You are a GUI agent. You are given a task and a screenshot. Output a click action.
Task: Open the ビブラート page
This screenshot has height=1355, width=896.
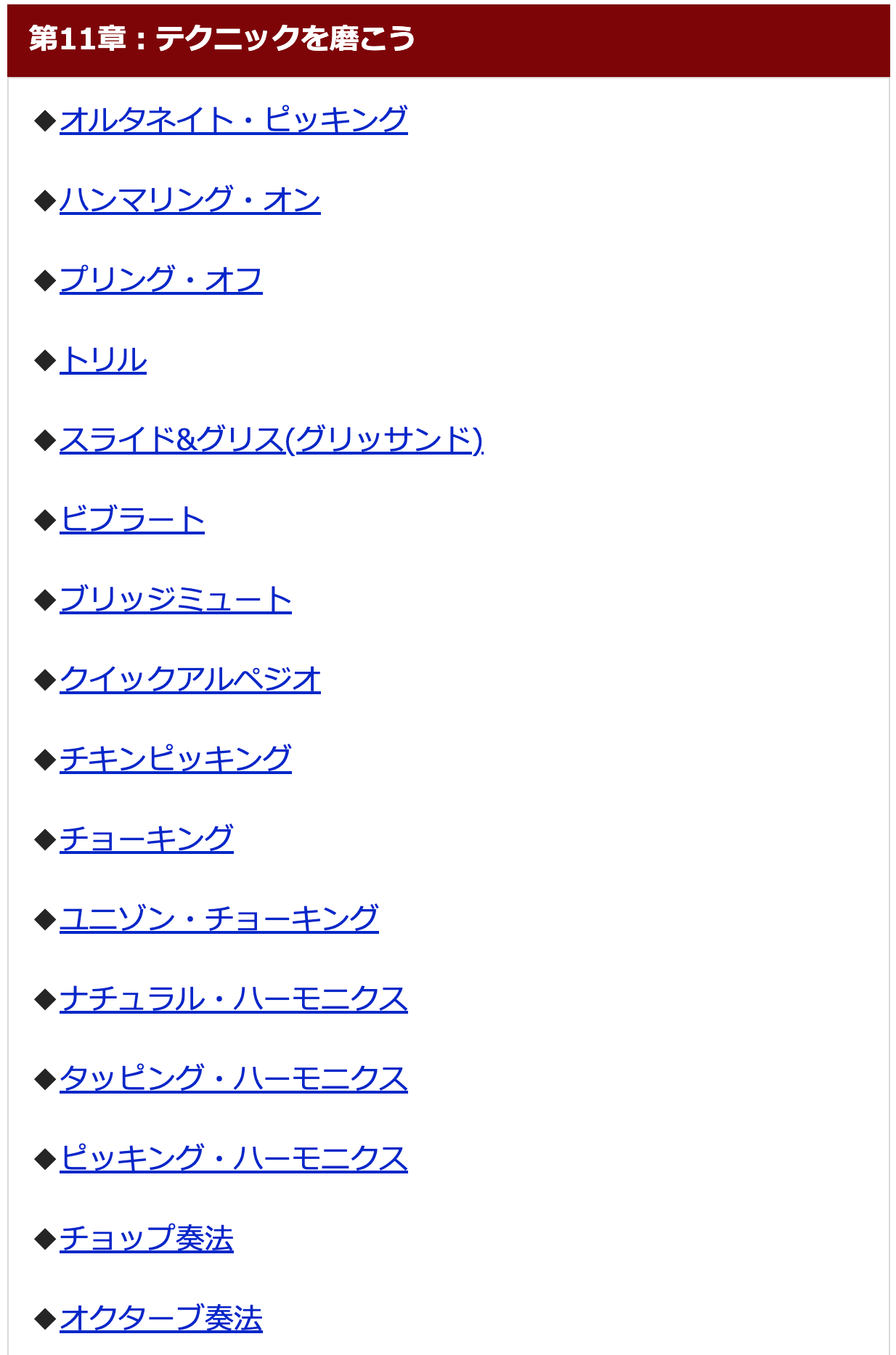coord(131,519)
